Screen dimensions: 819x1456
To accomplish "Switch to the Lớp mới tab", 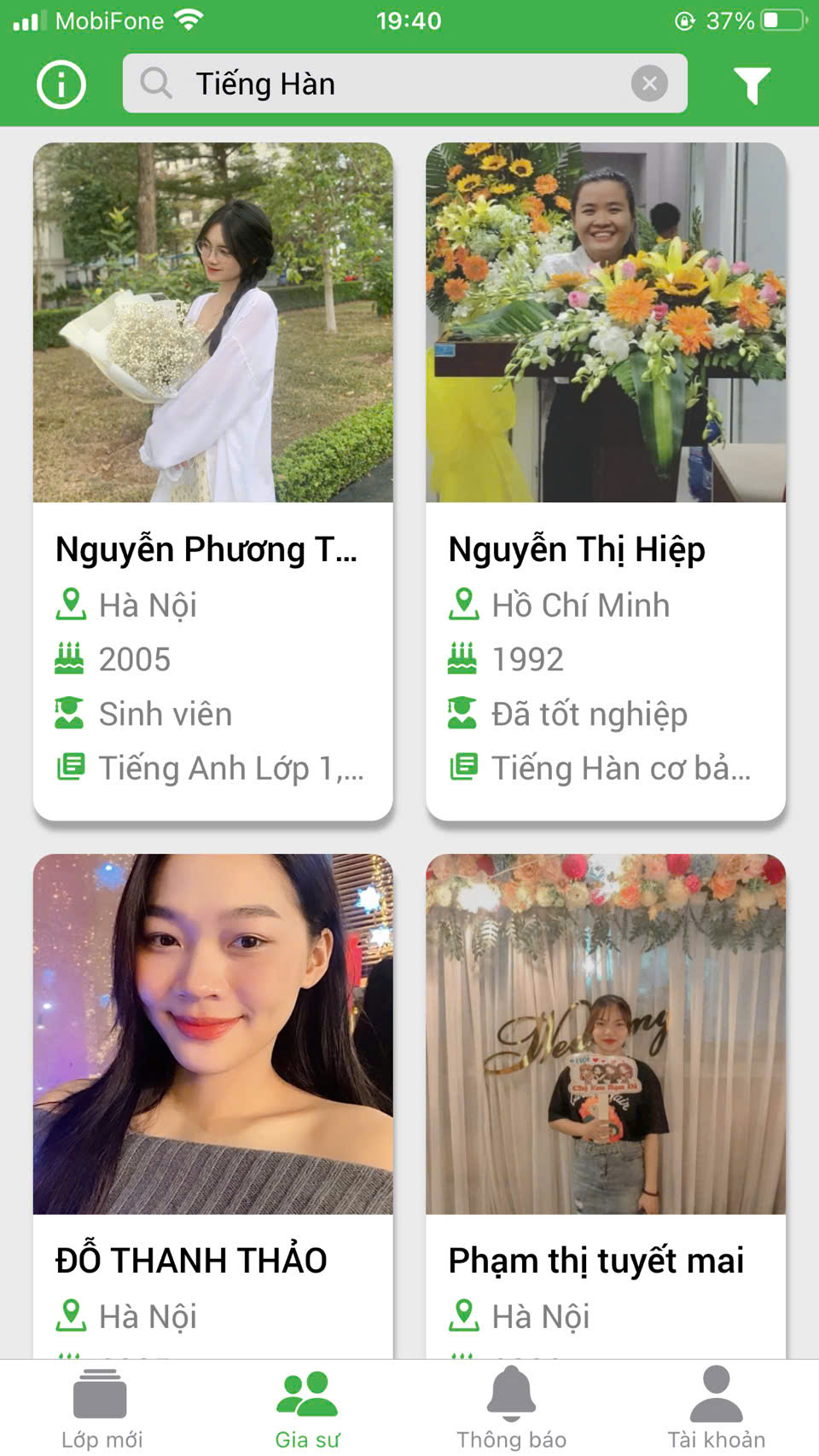I will (x=102, y=1408).
